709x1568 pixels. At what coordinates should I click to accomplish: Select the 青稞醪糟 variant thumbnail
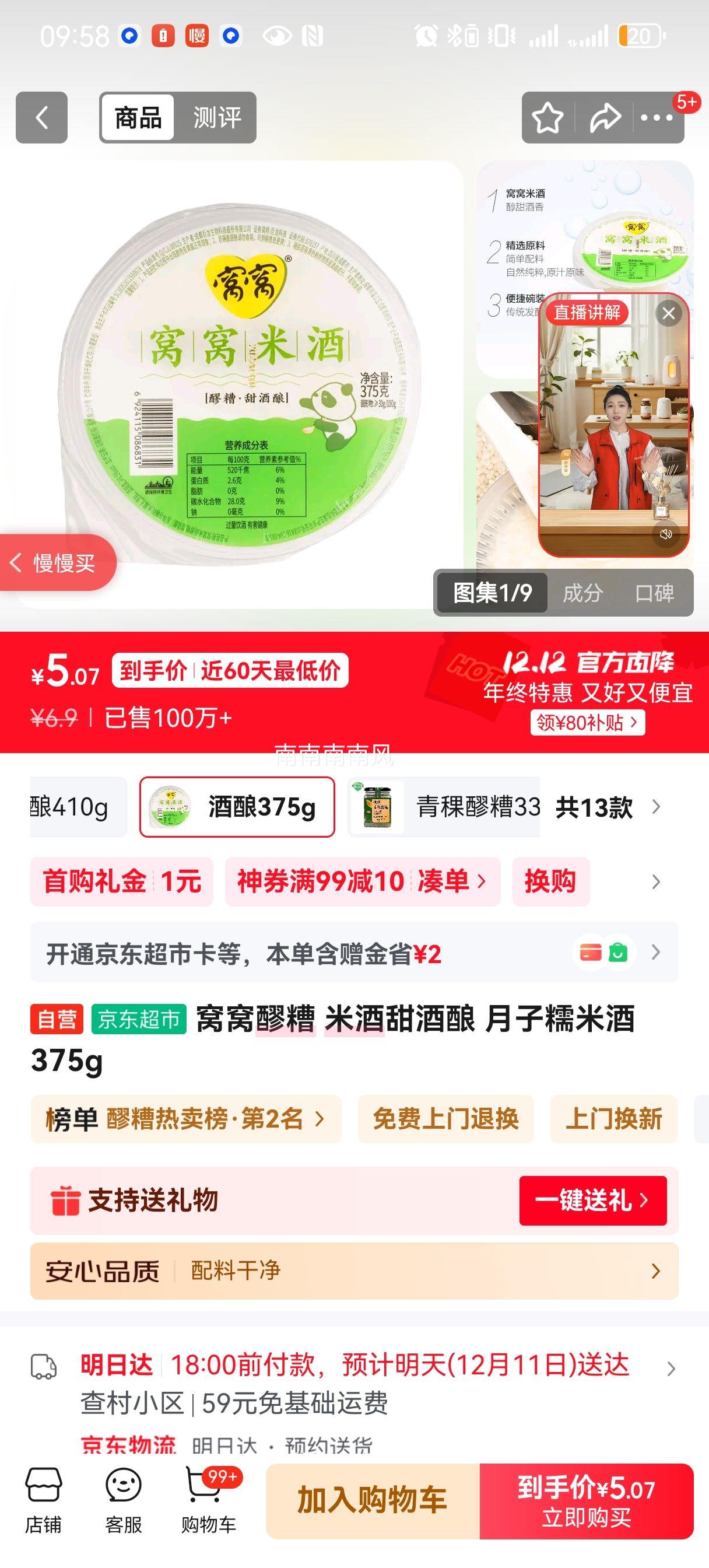pos(378,806)
